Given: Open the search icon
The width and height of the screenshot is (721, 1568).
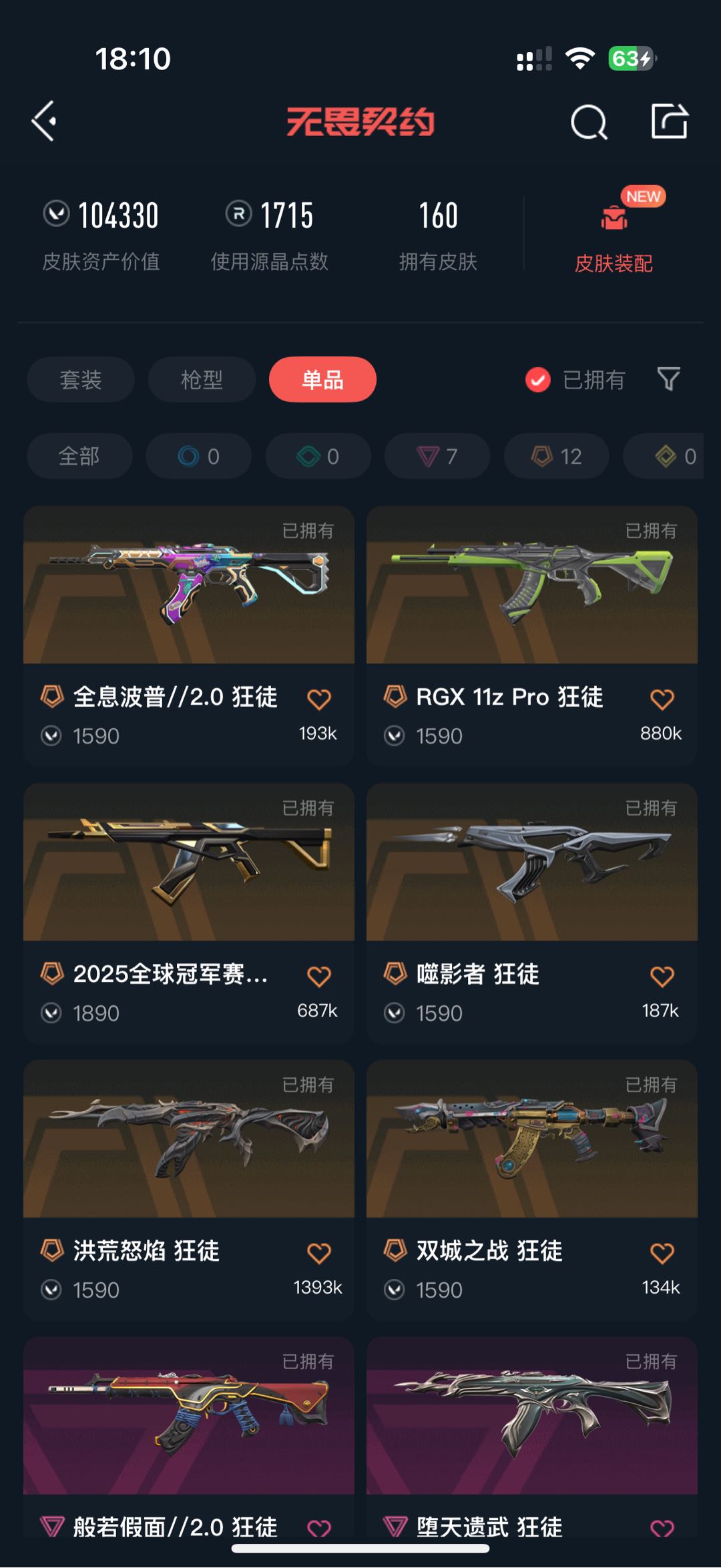Looking at the screenshot, I should coord(589,122).
